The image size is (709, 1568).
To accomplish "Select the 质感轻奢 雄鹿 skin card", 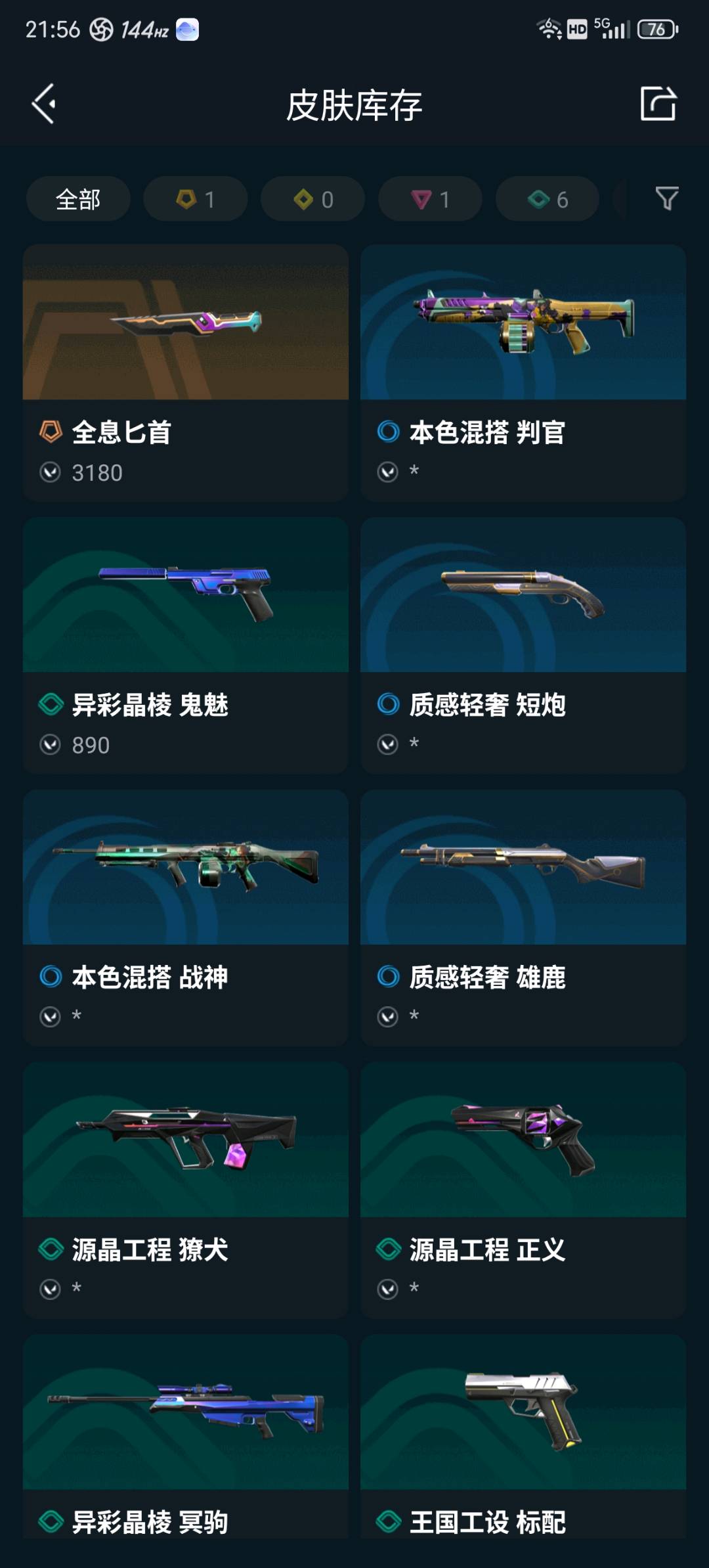I will pos(523,918).
